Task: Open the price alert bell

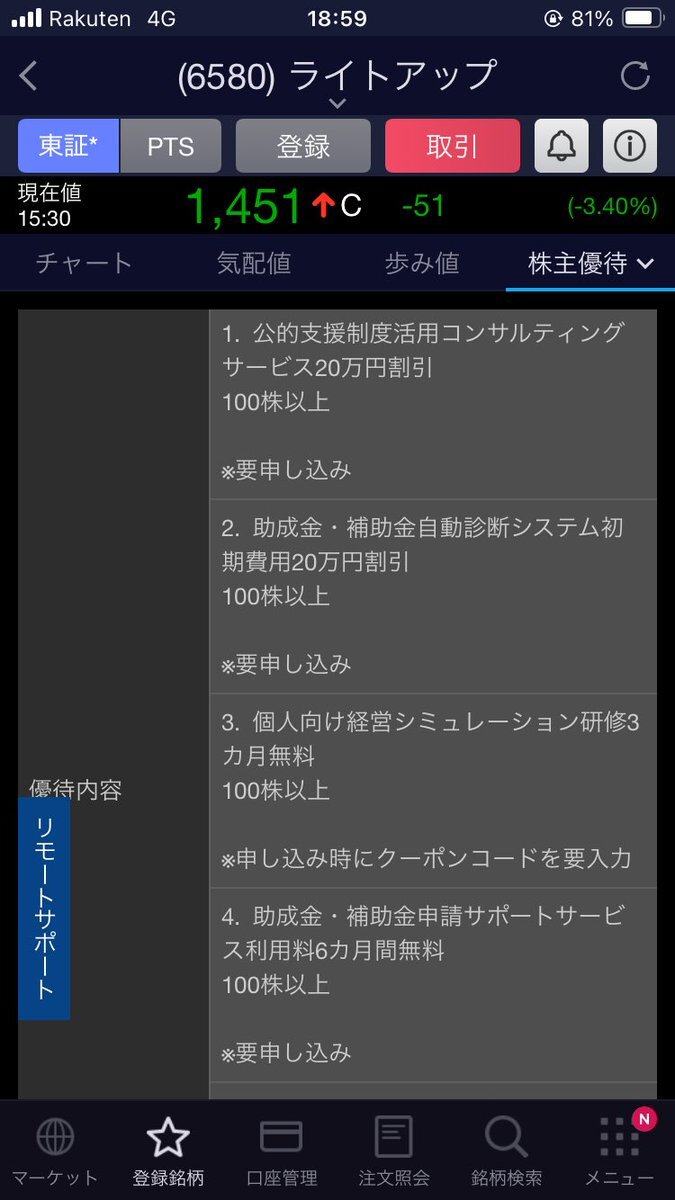Action: pyautogui.click(x=561, y=146)
